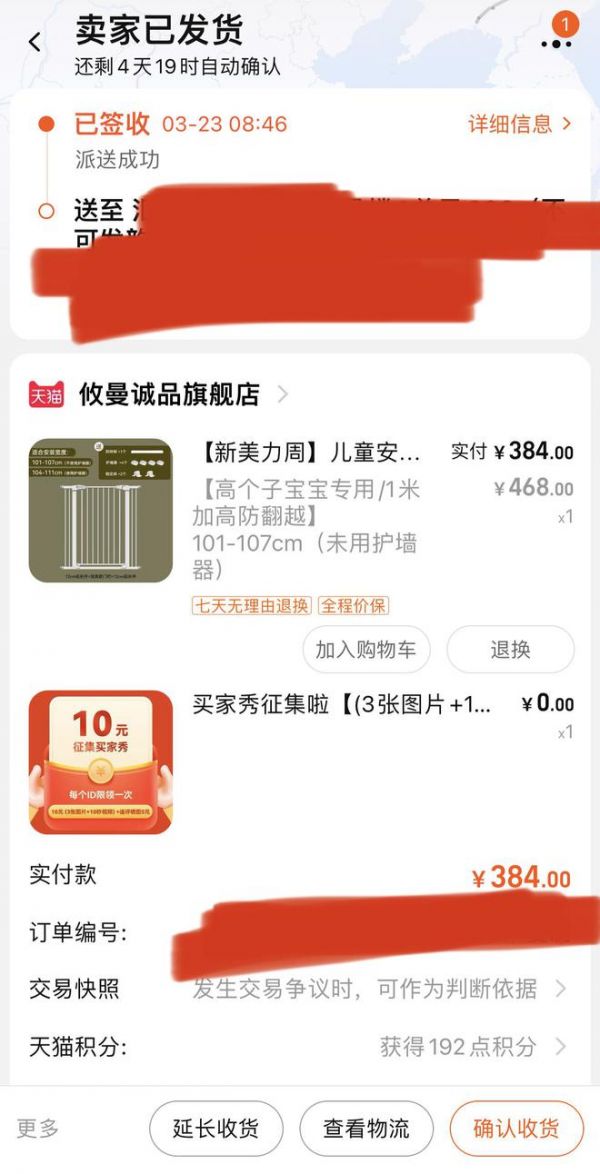Tap 加入购物车 to add to cart
Viewport: 600px width, 1174px height.
[366, 650]
